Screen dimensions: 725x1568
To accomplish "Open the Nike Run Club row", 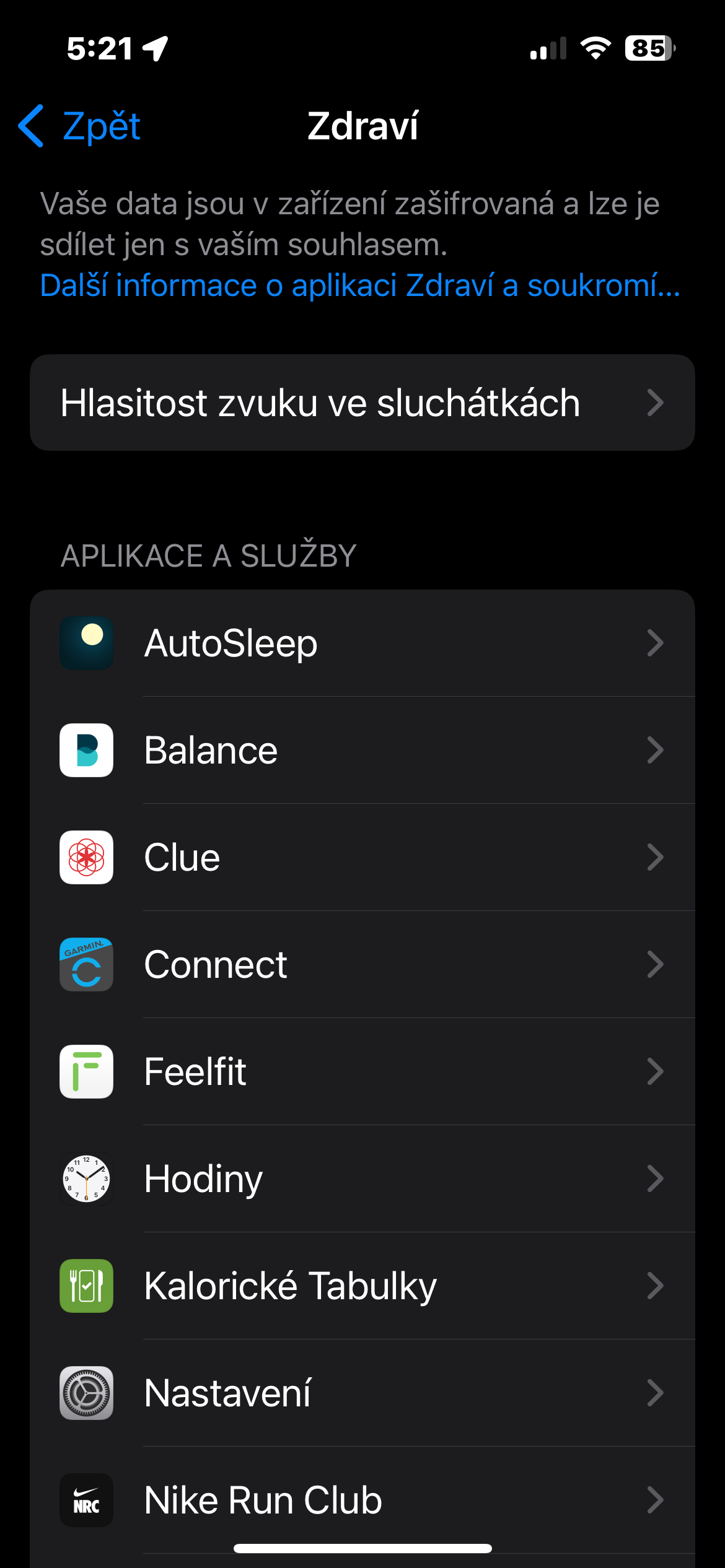I will click(362, 1500).
